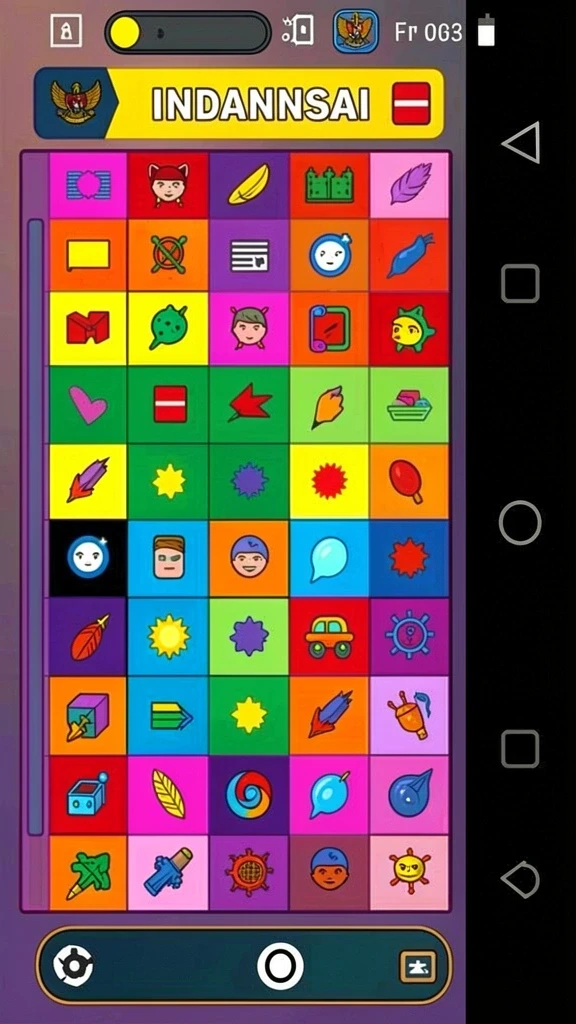Select the document page tile on purple
Screen dimensions: 576x1024
[x=249, y=255]
